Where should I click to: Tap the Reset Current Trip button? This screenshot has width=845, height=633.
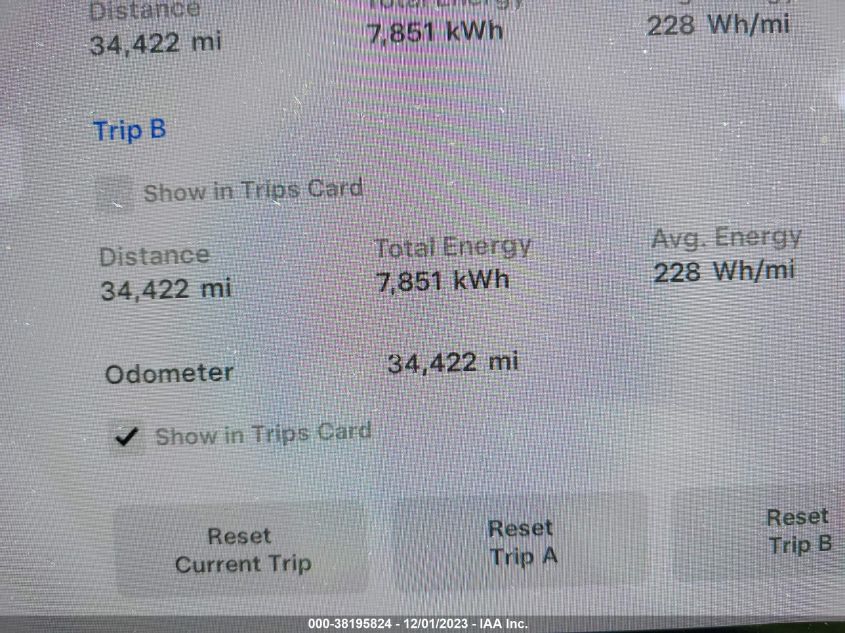[x=242, y=550]
